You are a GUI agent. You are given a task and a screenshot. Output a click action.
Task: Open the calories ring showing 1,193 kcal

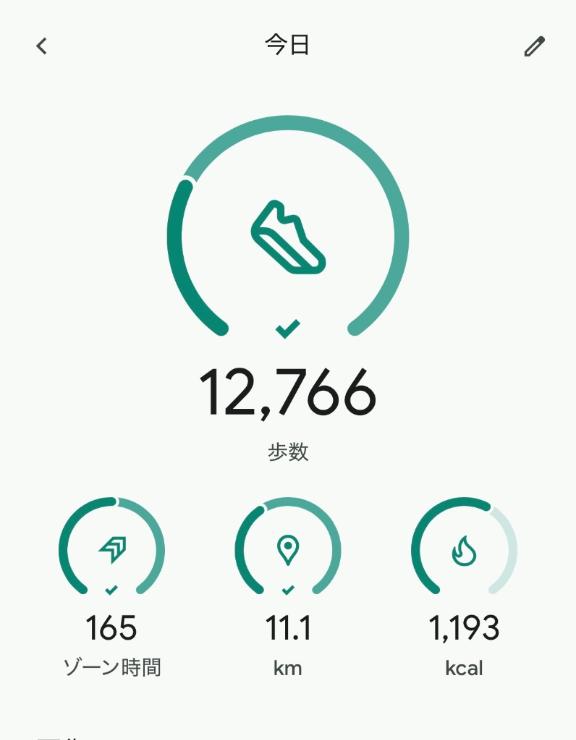[x=464, y=547]
